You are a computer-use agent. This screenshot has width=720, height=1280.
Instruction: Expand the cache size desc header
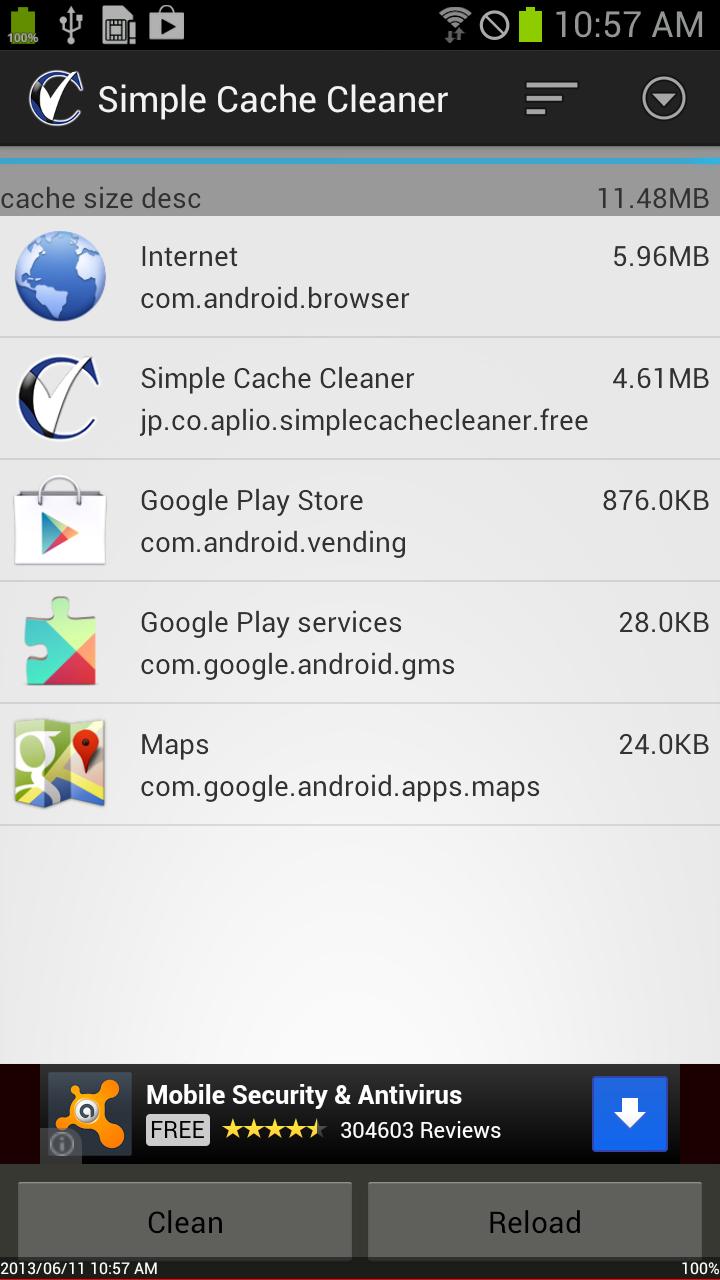360,197
